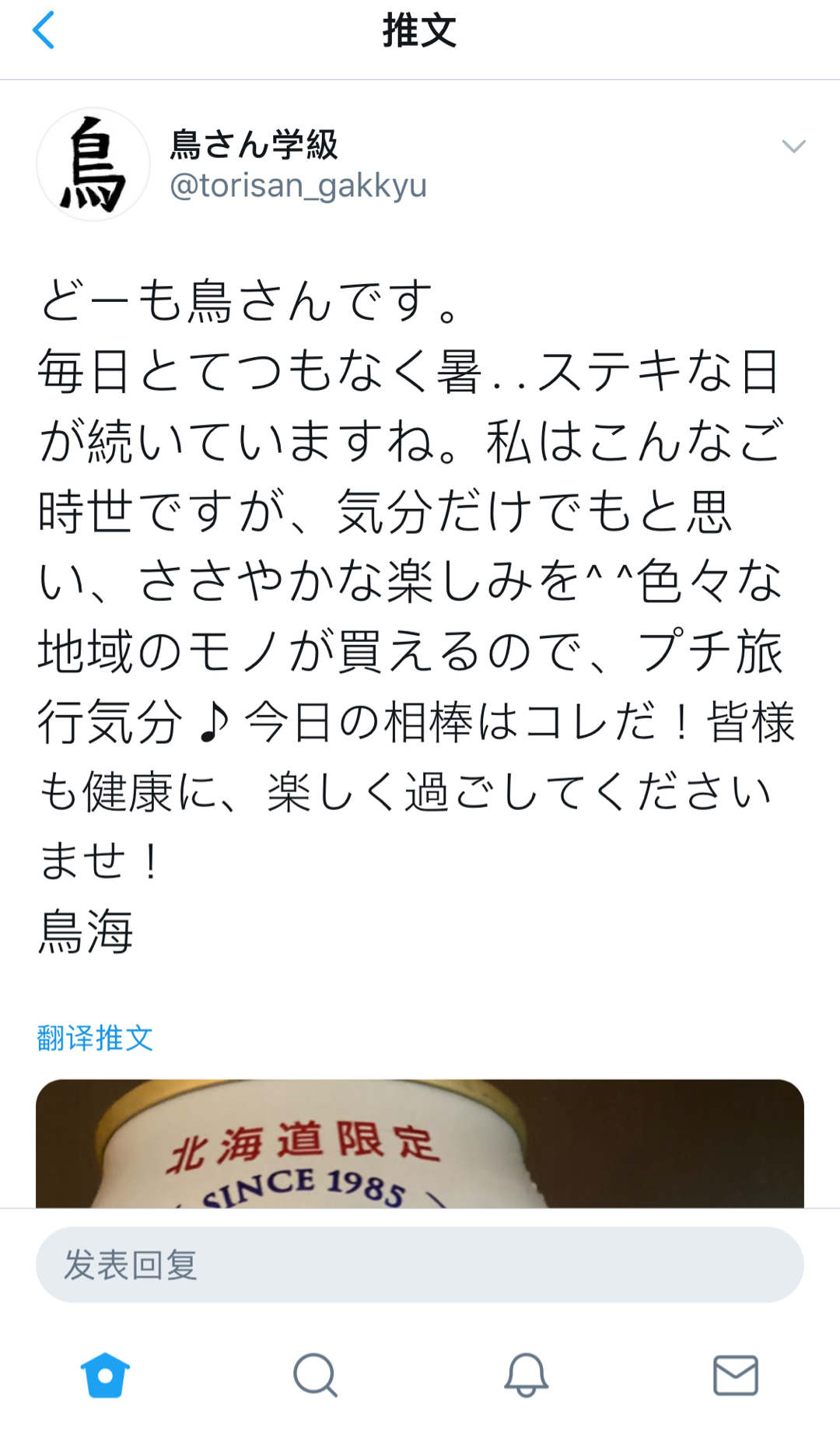Expand the tweet options chevron

793,146
